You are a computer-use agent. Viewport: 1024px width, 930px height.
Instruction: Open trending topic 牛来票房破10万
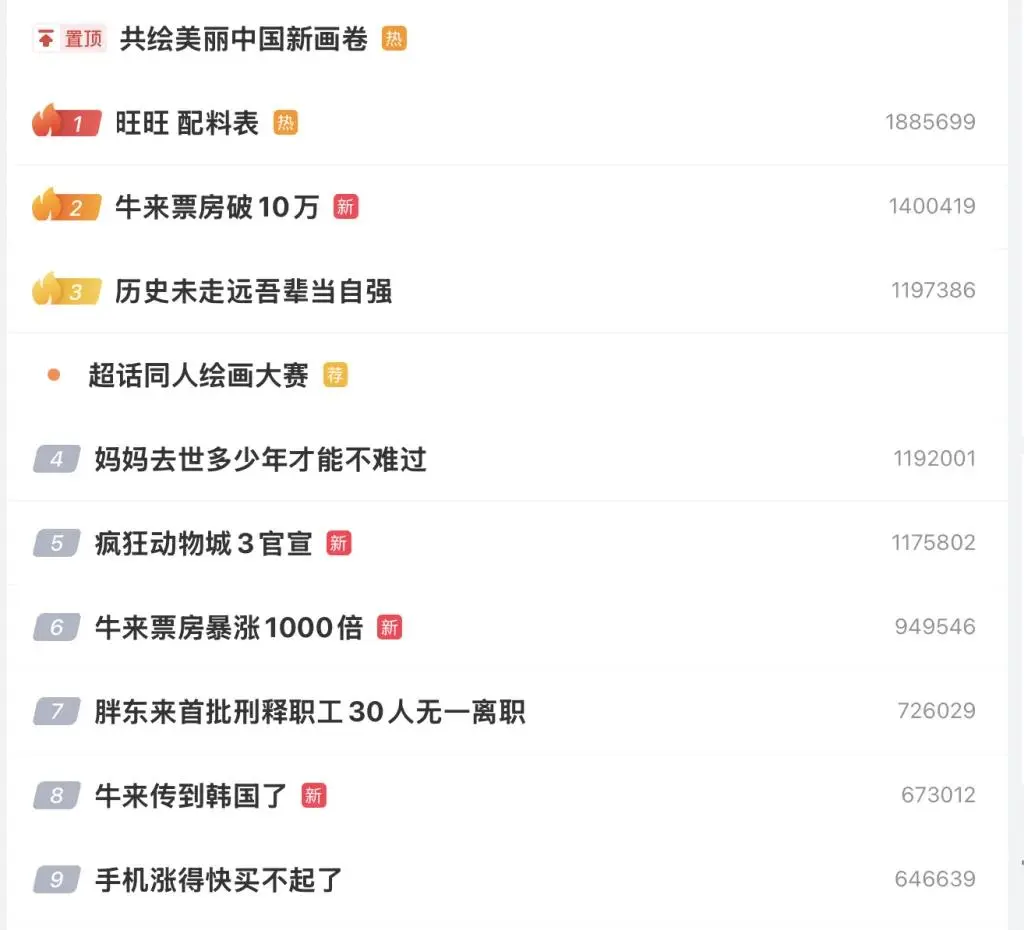click(217, 207)
